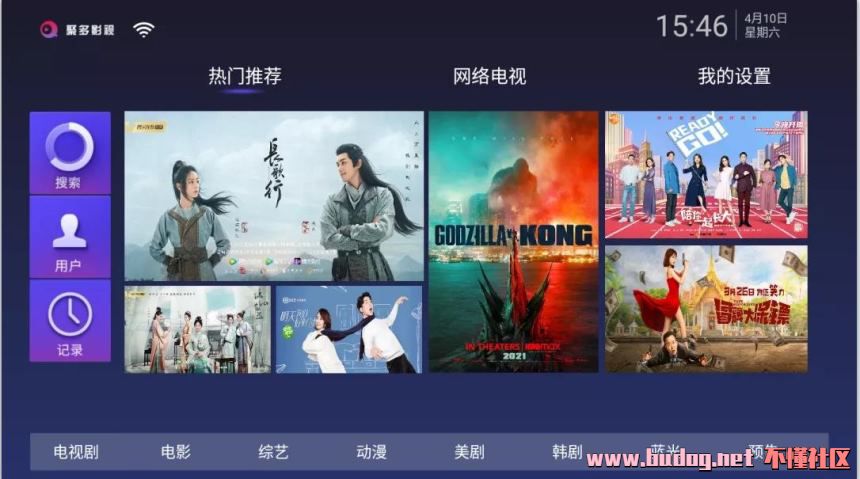Switch to the 我的设置 tab
The image size is (860, 479).
coord(733,76)
